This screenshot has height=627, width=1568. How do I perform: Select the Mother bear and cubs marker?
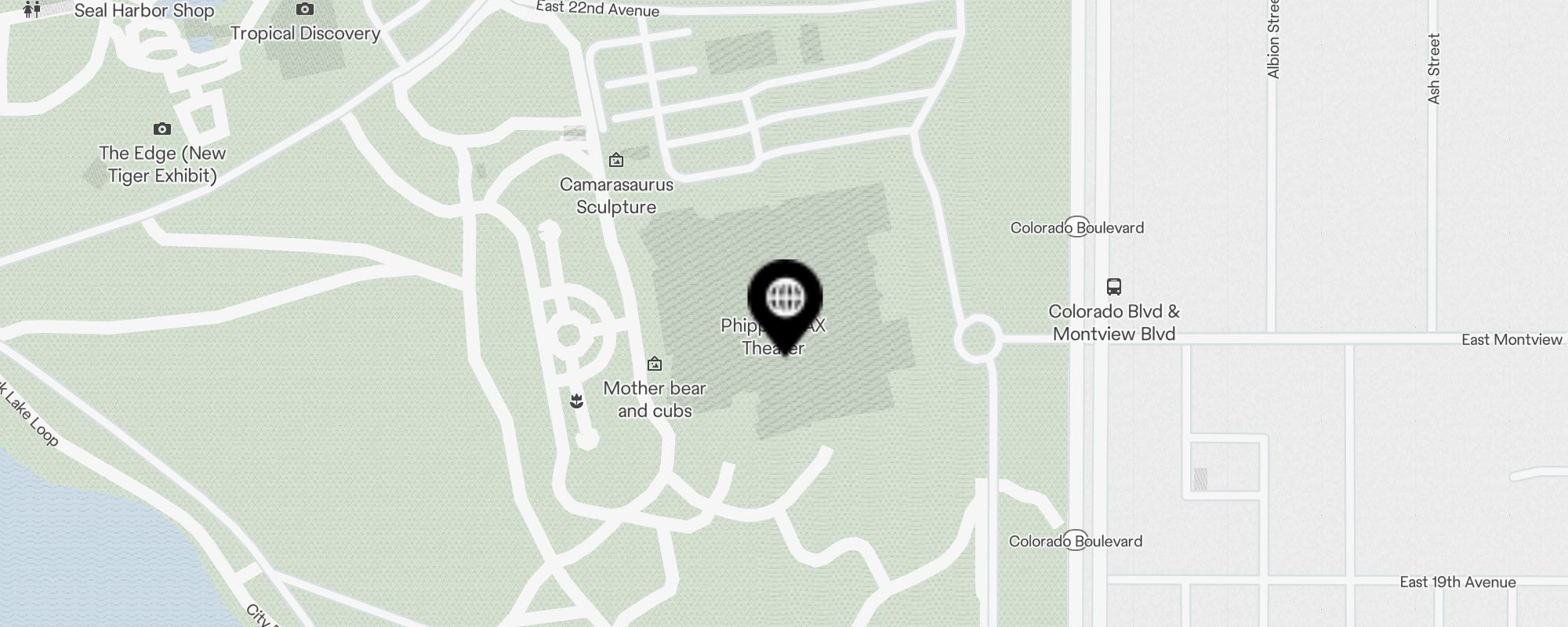pyautogui.click(x=655, y=364)
